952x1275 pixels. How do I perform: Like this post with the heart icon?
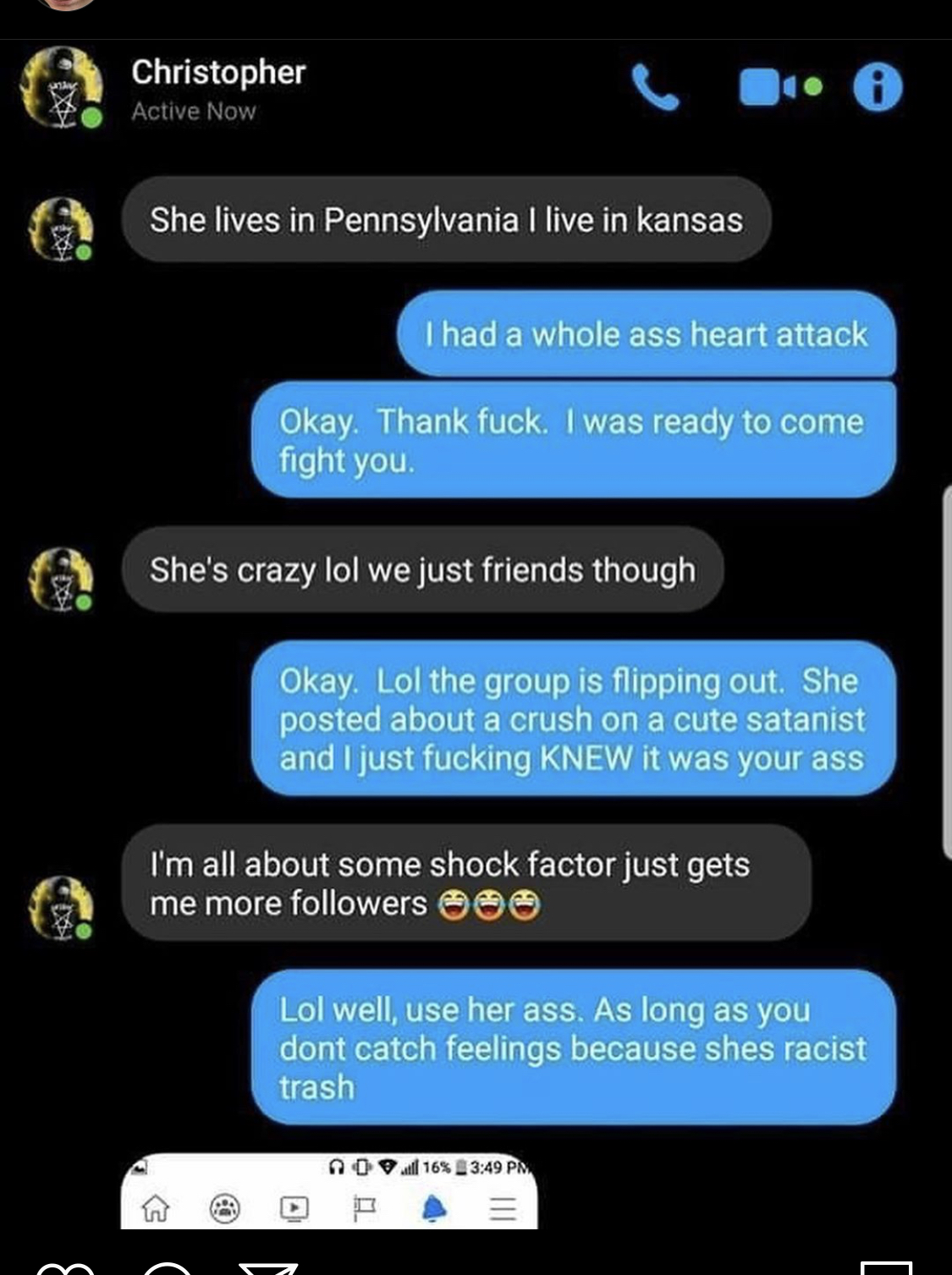pyautogui.click(x=67, y=1269)
